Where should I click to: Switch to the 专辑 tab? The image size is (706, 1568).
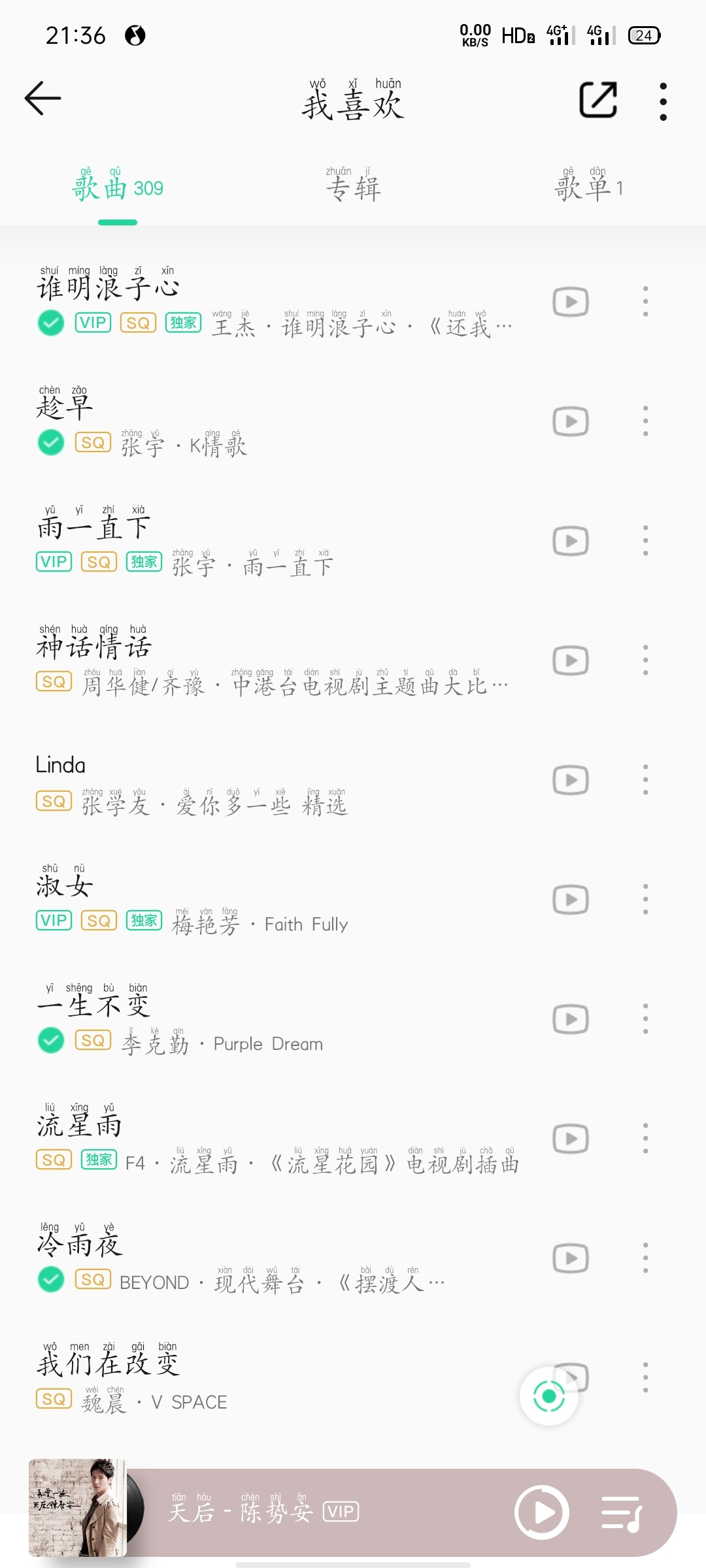353,188
